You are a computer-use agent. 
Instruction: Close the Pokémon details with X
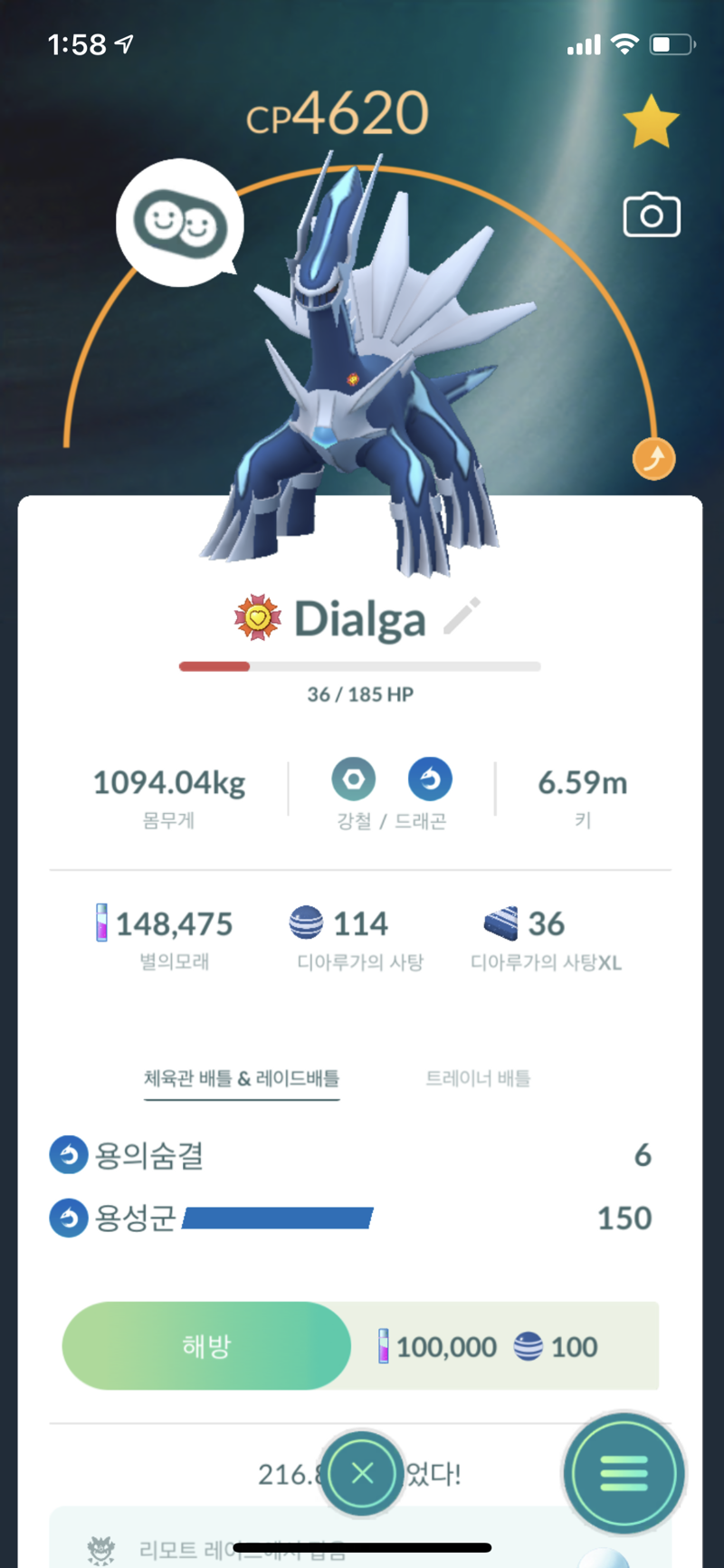coord(362,1474)
